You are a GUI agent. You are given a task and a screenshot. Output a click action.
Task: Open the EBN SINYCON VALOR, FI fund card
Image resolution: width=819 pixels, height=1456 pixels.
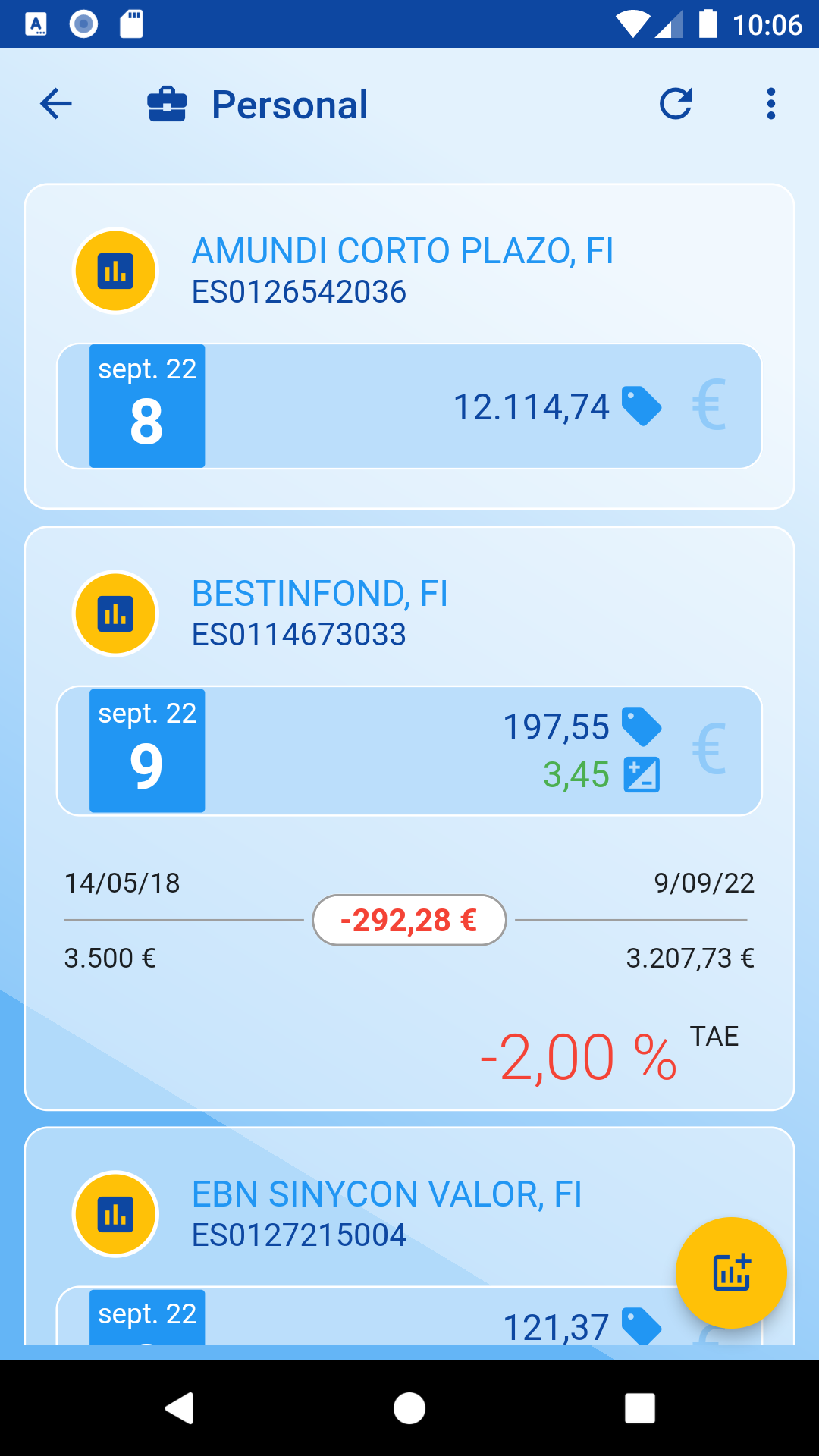(x=387, y=1213)
